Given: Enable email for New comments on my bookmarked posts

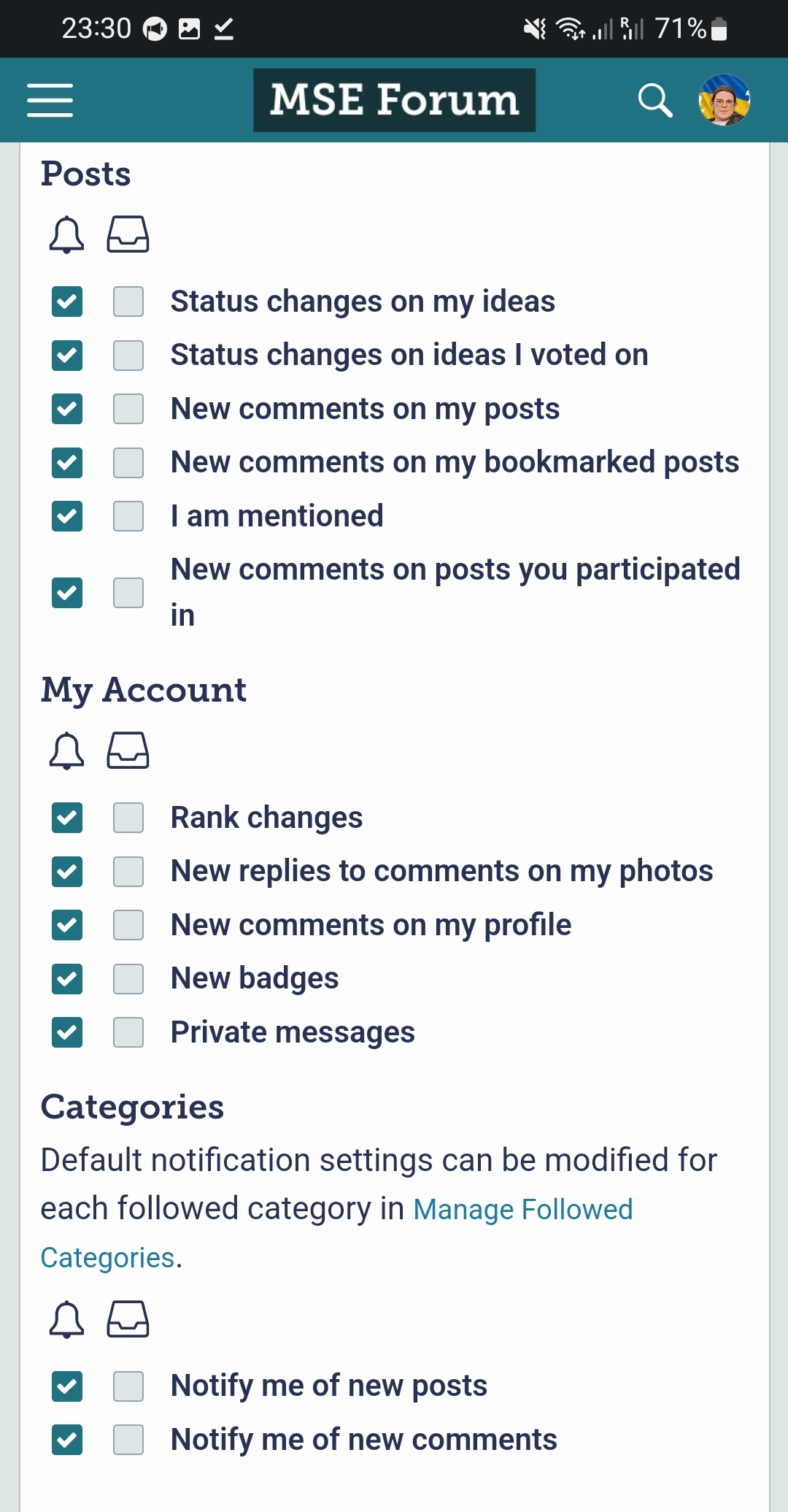Looking at the screenshot, I should (128, 463).
